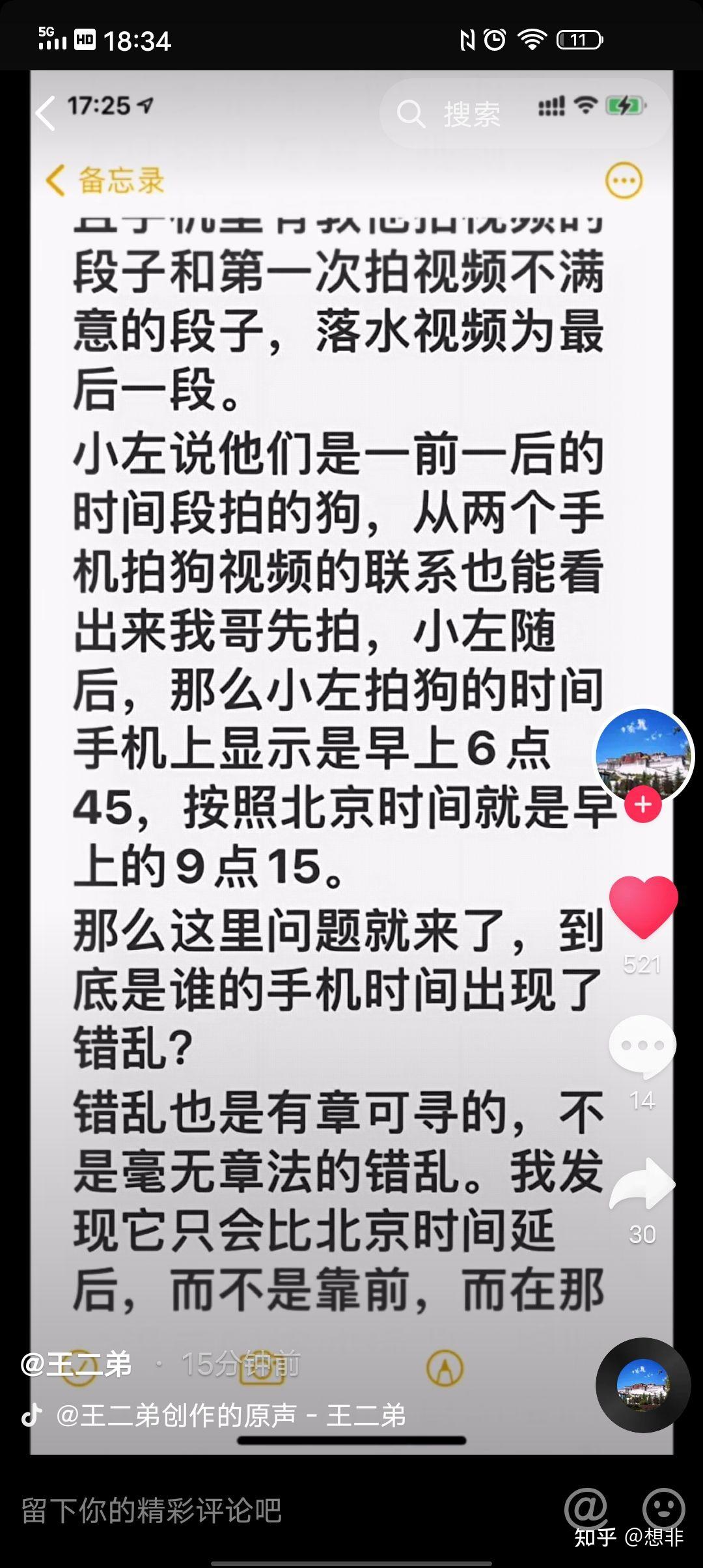Open the @王二弟创作的原声 sound page
Viewport: 703px width, 1568px height.
[x=231, y=1415]
